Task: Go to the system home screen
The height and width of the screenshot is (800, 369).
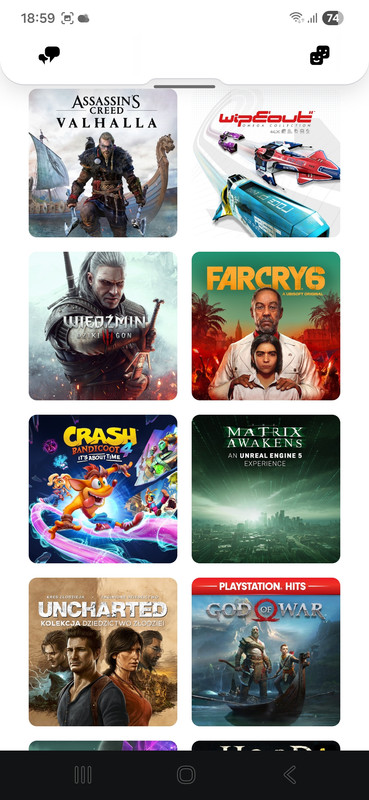Action: pos(186,774)
